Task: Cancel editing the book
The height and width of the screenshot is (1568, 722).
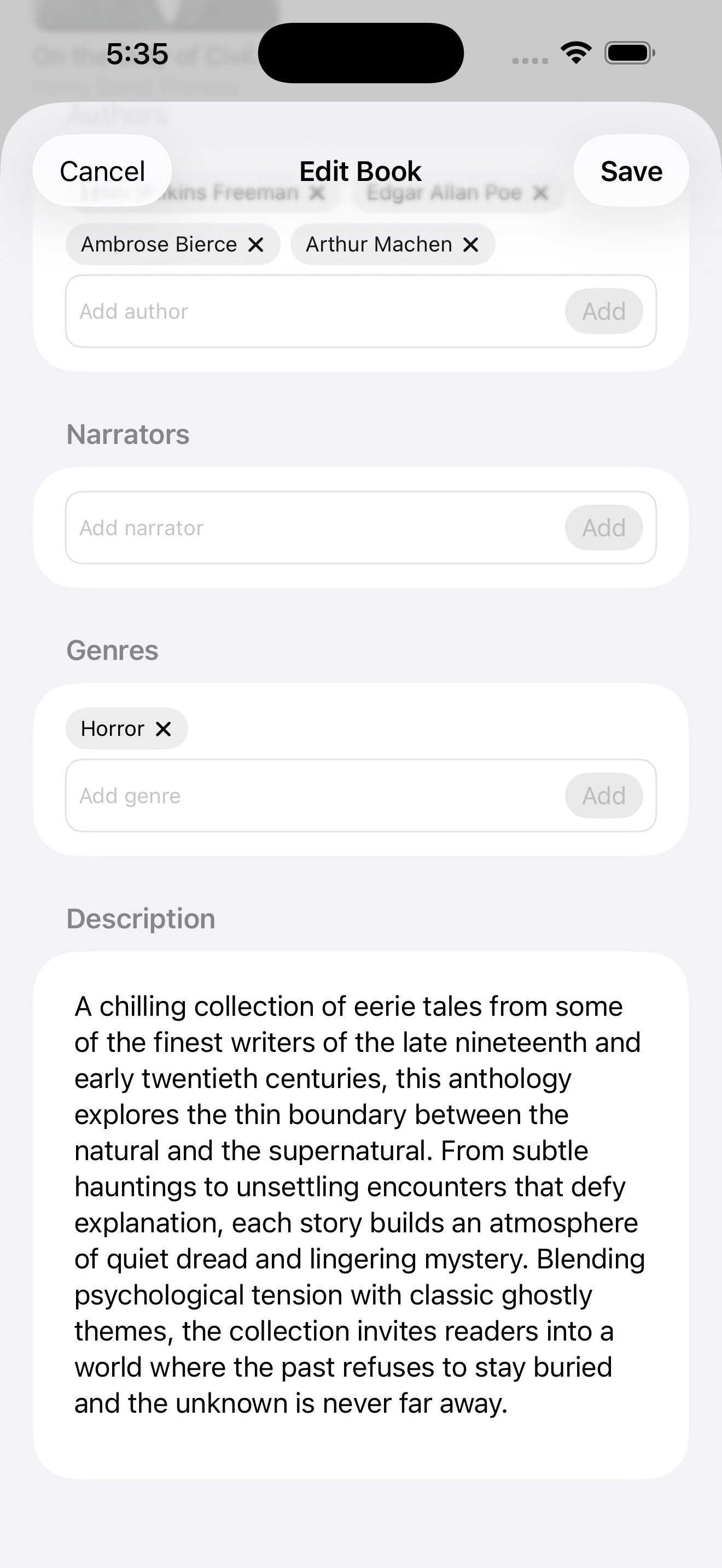Action: click(102, 171)
